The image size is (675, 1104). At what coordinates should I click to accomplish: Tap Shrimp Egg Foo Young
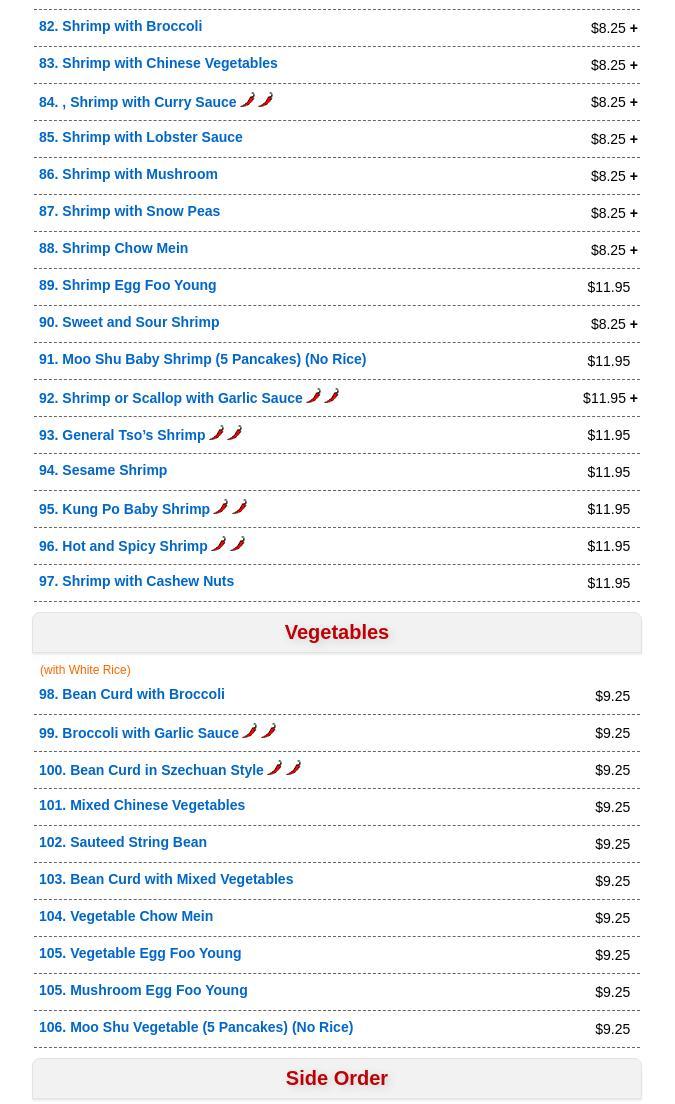[127, 285]
